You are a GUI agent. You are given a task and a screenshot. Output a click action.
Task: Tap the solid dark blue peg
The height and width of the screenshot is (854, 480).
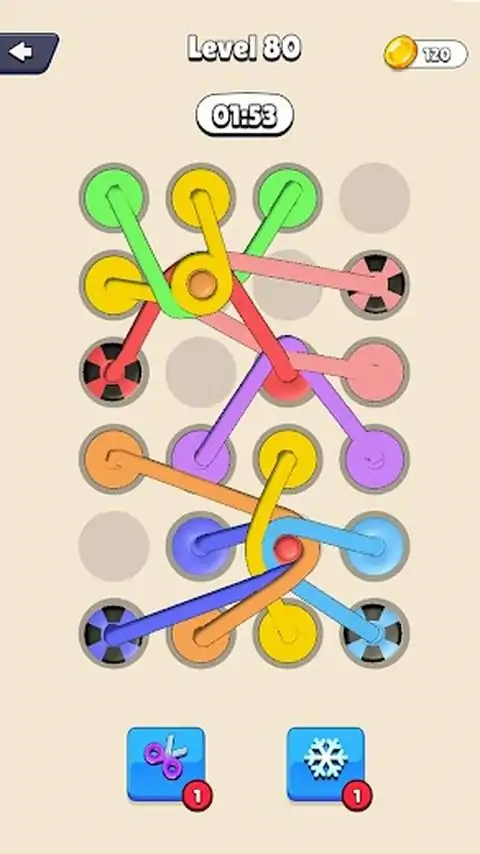[200, 546]
